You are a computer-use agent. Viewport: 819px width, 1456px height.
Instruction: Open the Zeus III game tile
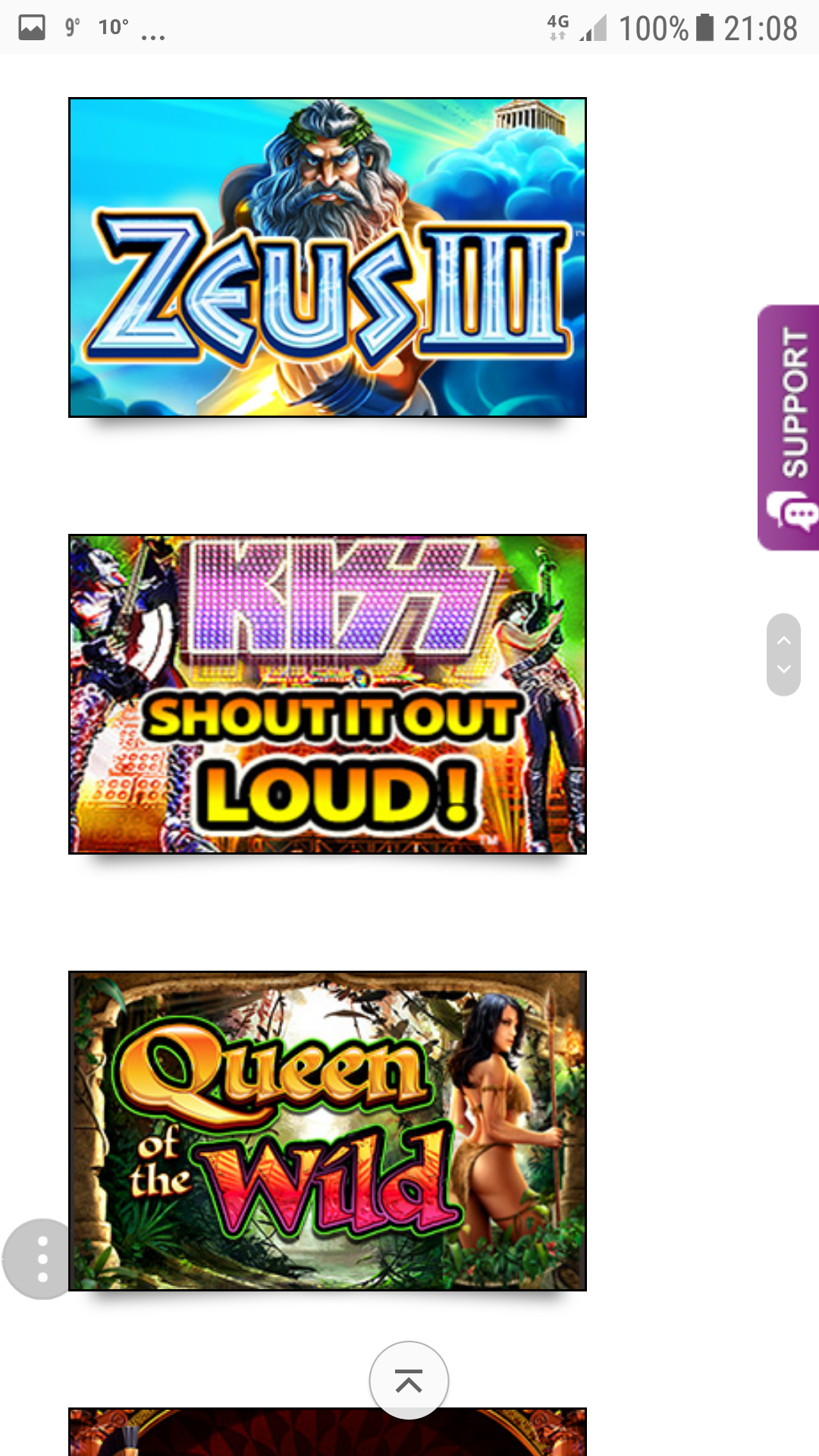tap(328, 258)
